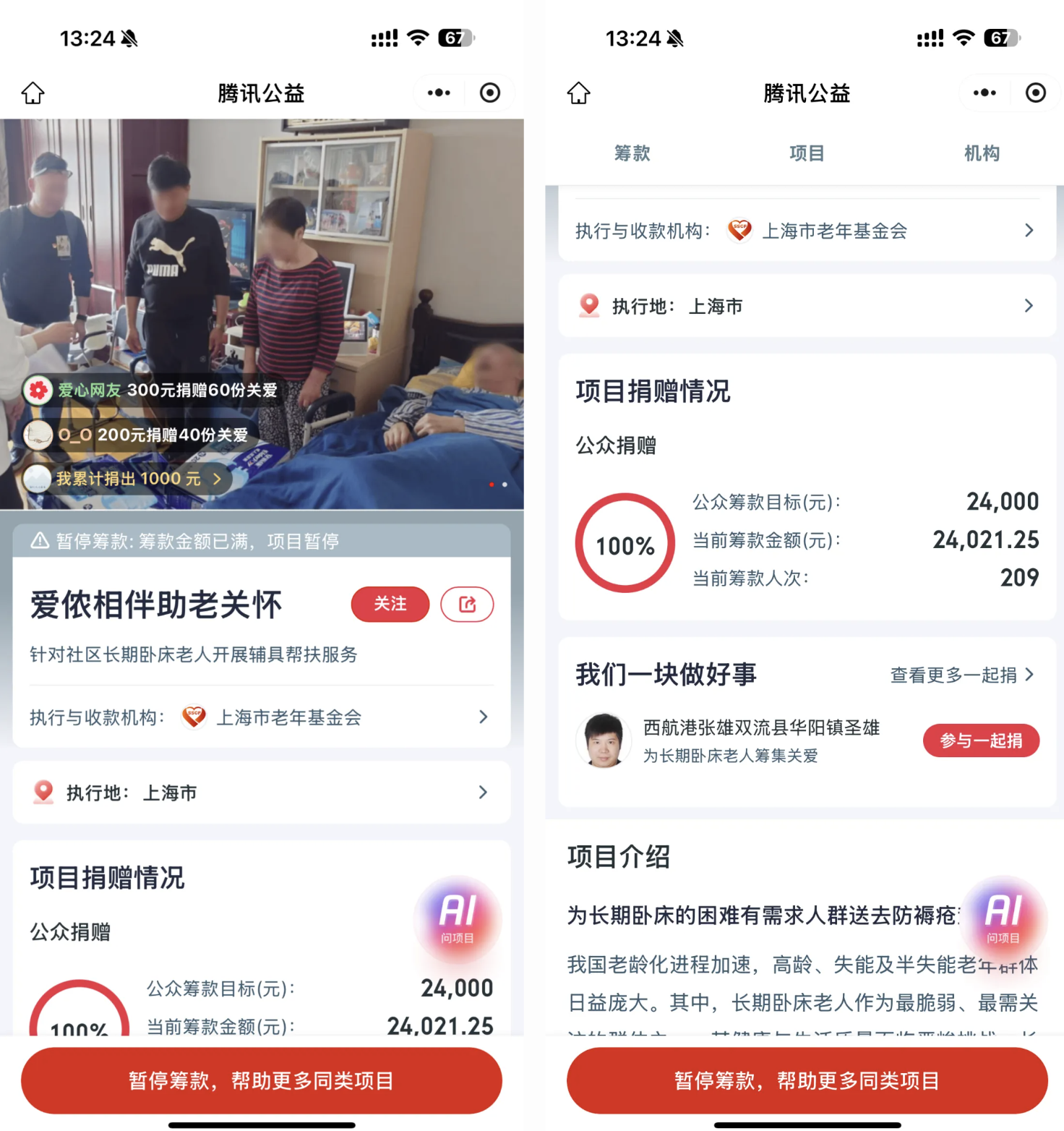Switch to the 机构 tab
Viewport: 1064px width, 1131px height.
[982, 153]
